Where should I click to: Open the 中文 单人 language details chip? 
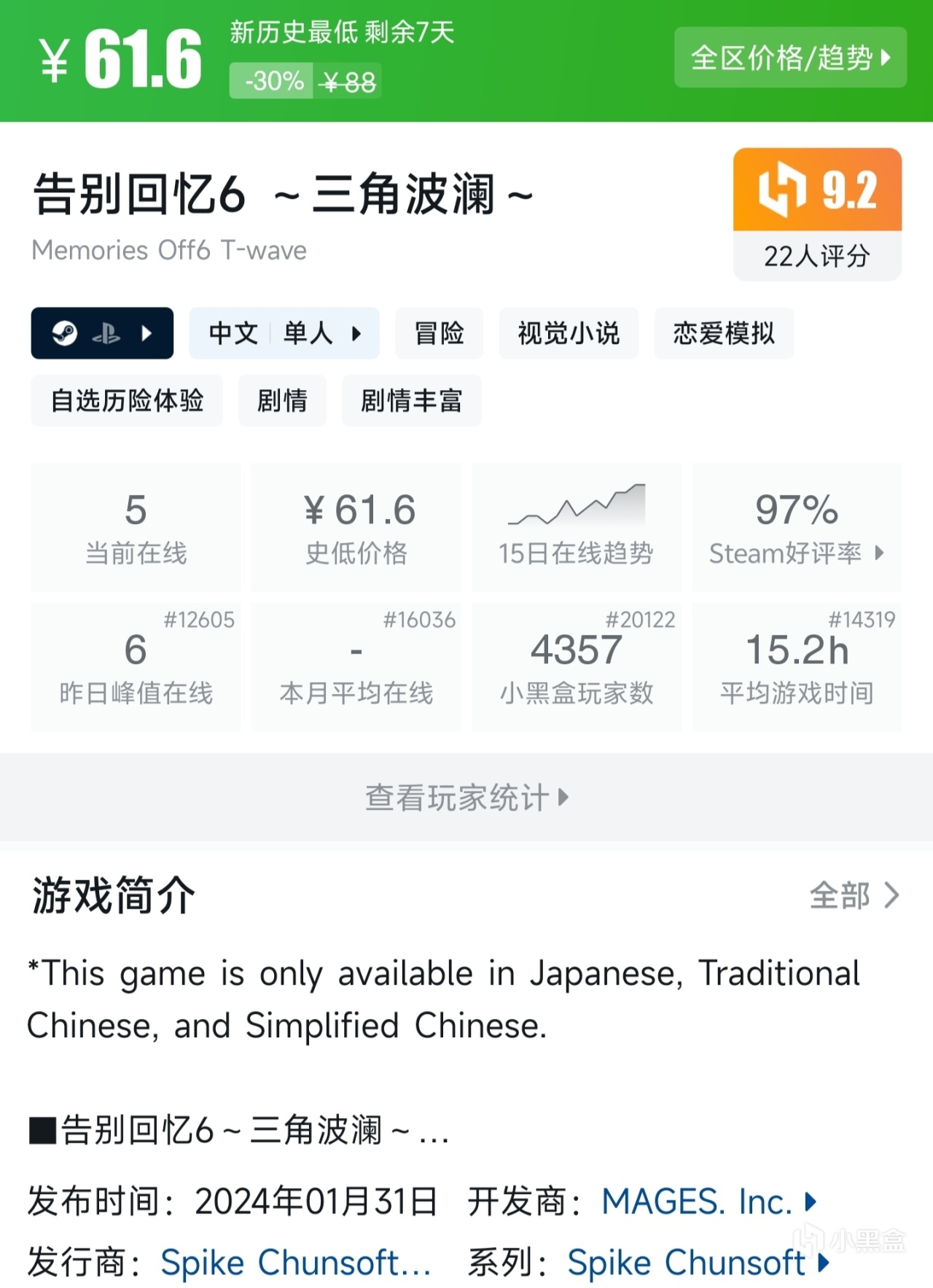click(284, 333)
